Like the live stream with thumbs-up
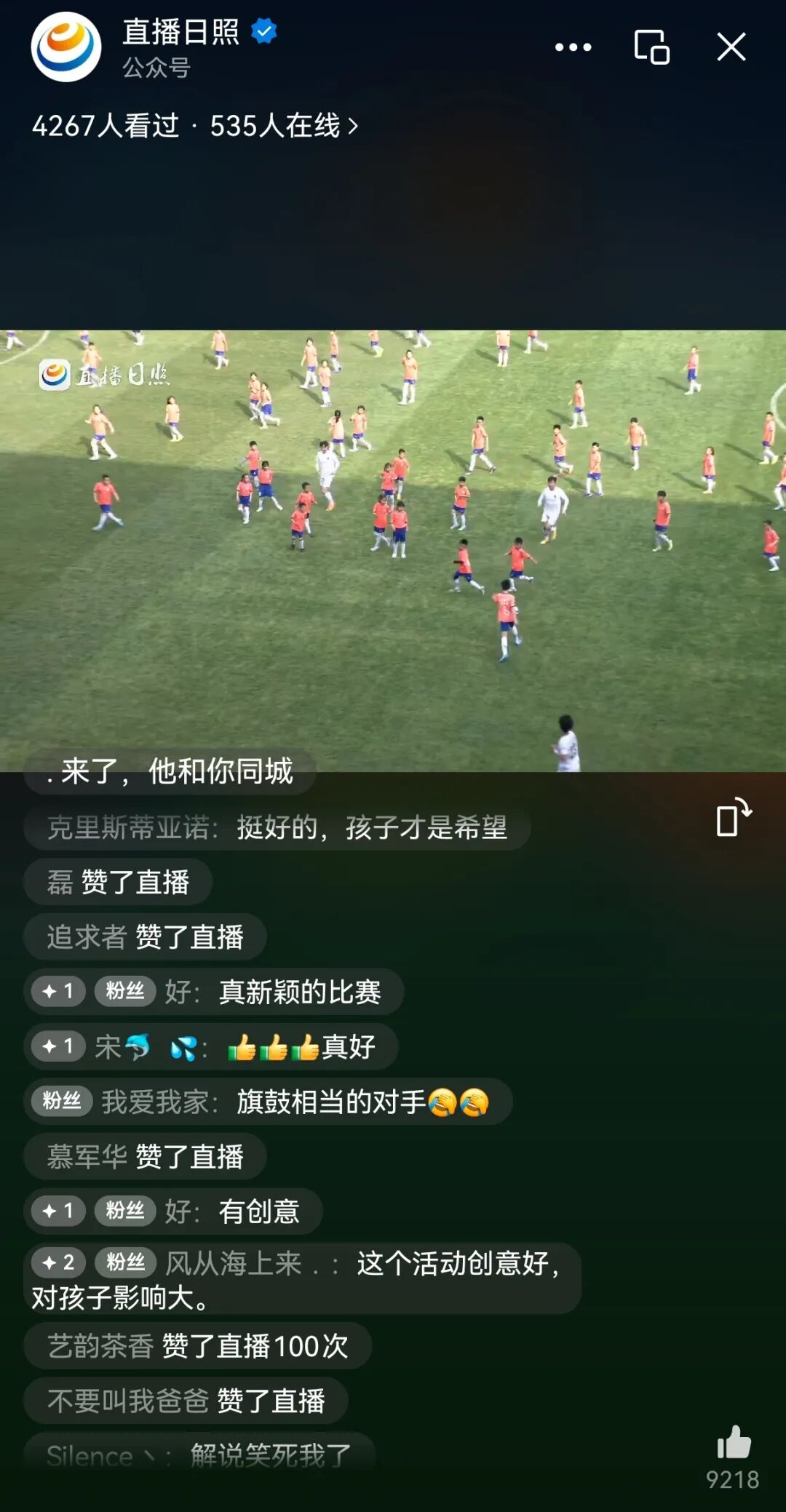 (x=733, y=1444)
